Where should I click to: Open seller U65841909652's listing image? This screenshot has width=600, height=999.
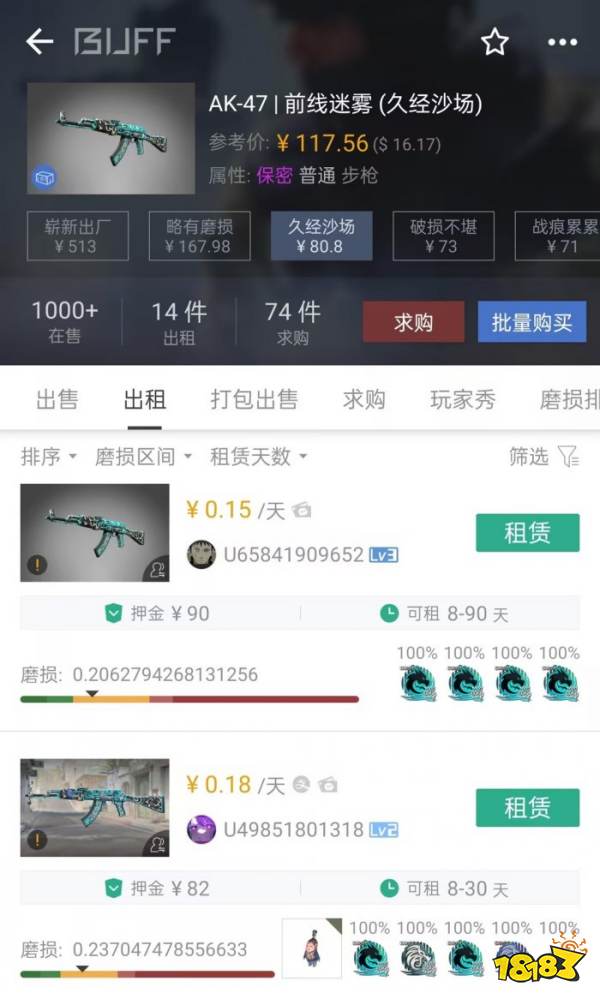pyautogui.click(x=95, y=532)
